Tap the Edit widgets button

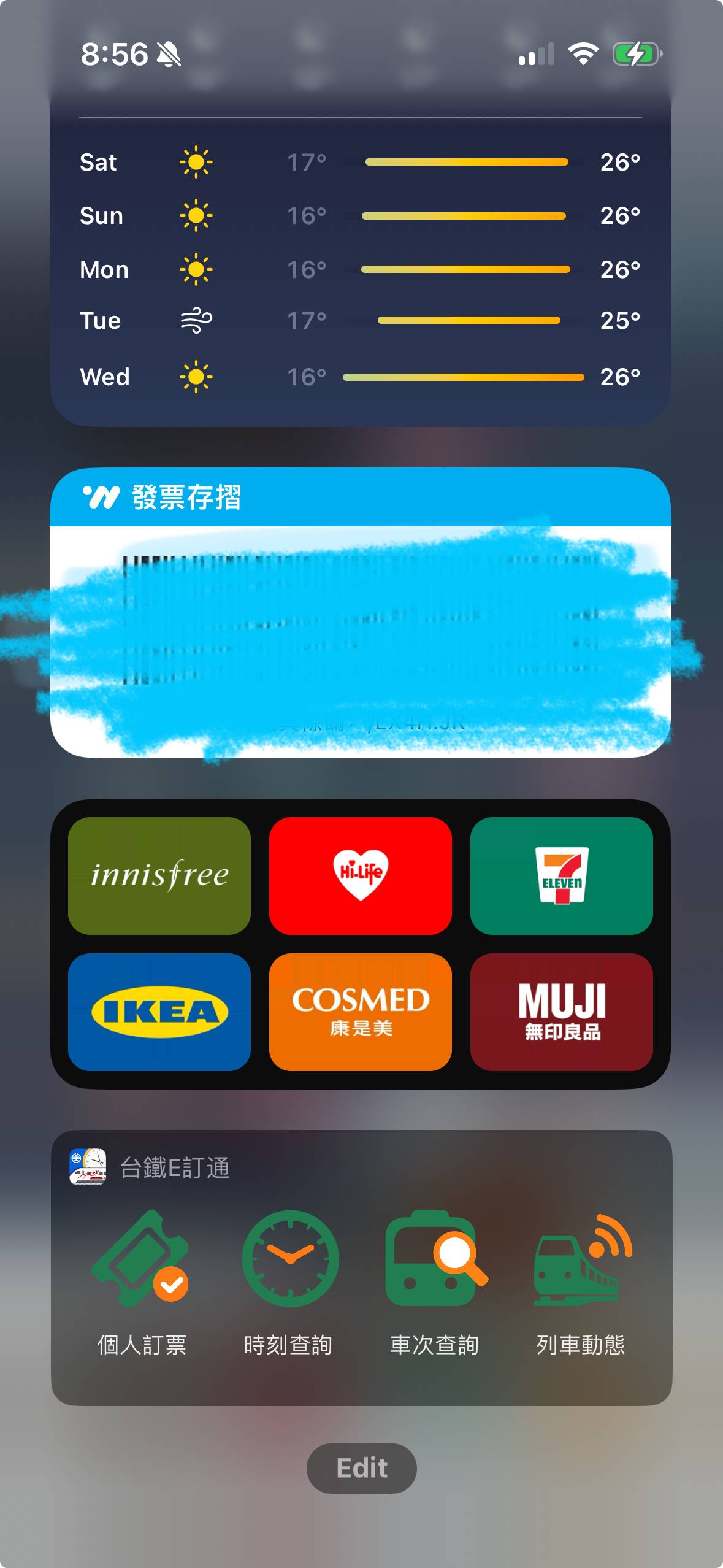tap(361, 1468)
